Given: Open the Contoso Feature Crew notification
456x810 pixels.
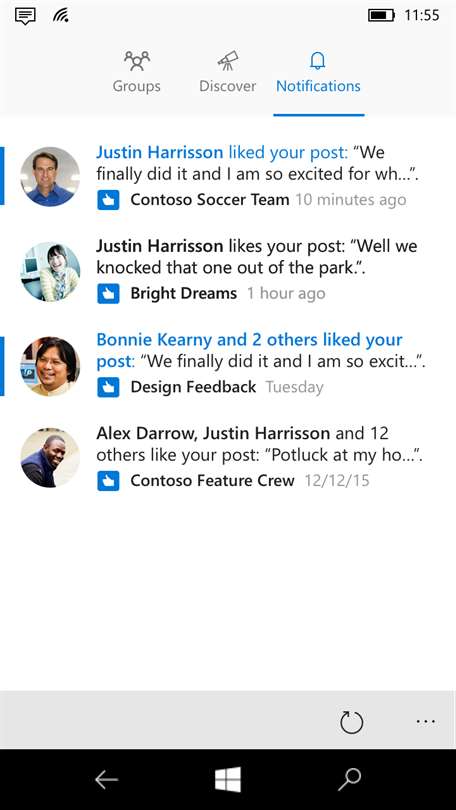Looking at the screenshot, I should click(228, 457).
